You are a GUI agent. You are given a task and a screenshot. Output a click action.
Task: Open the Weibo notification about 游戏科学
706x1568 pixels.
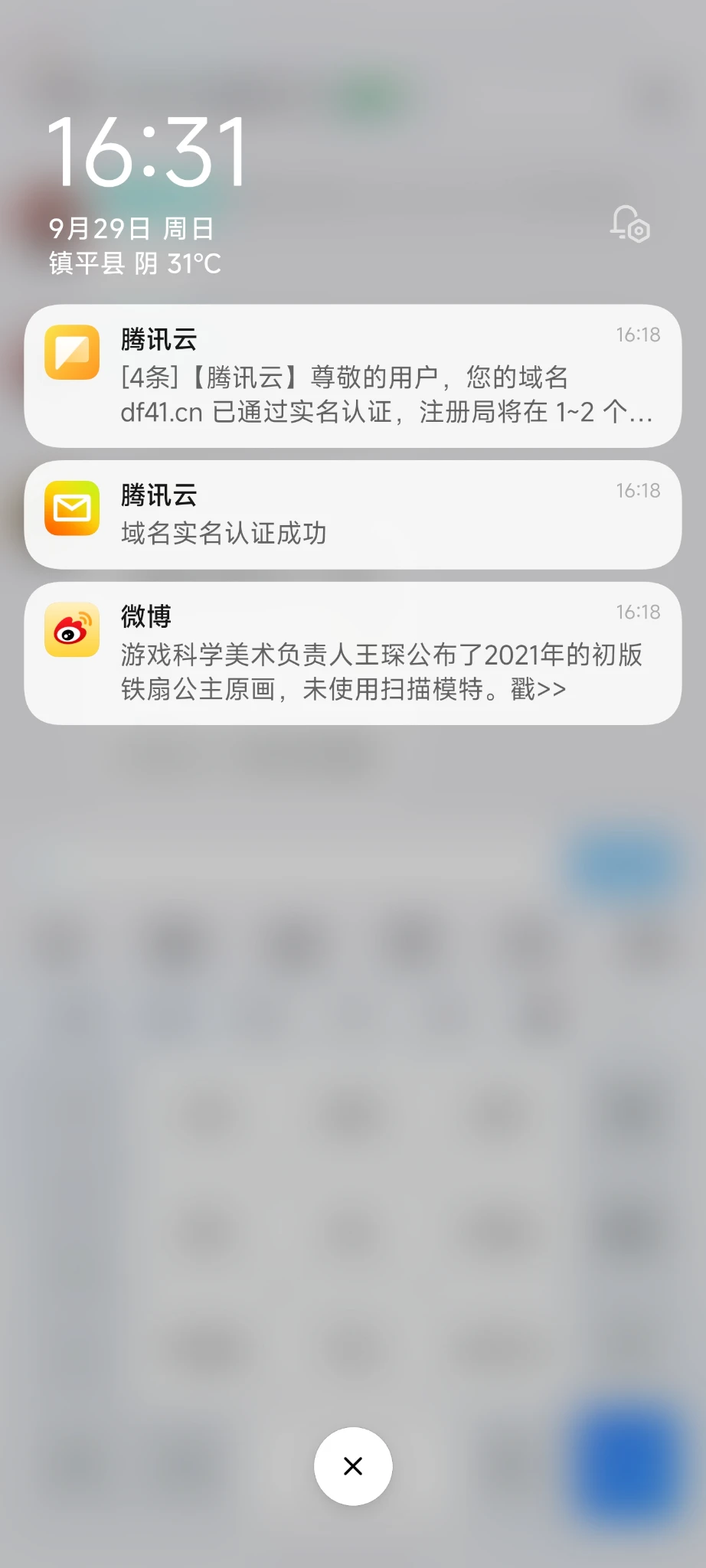coord(352,653)
